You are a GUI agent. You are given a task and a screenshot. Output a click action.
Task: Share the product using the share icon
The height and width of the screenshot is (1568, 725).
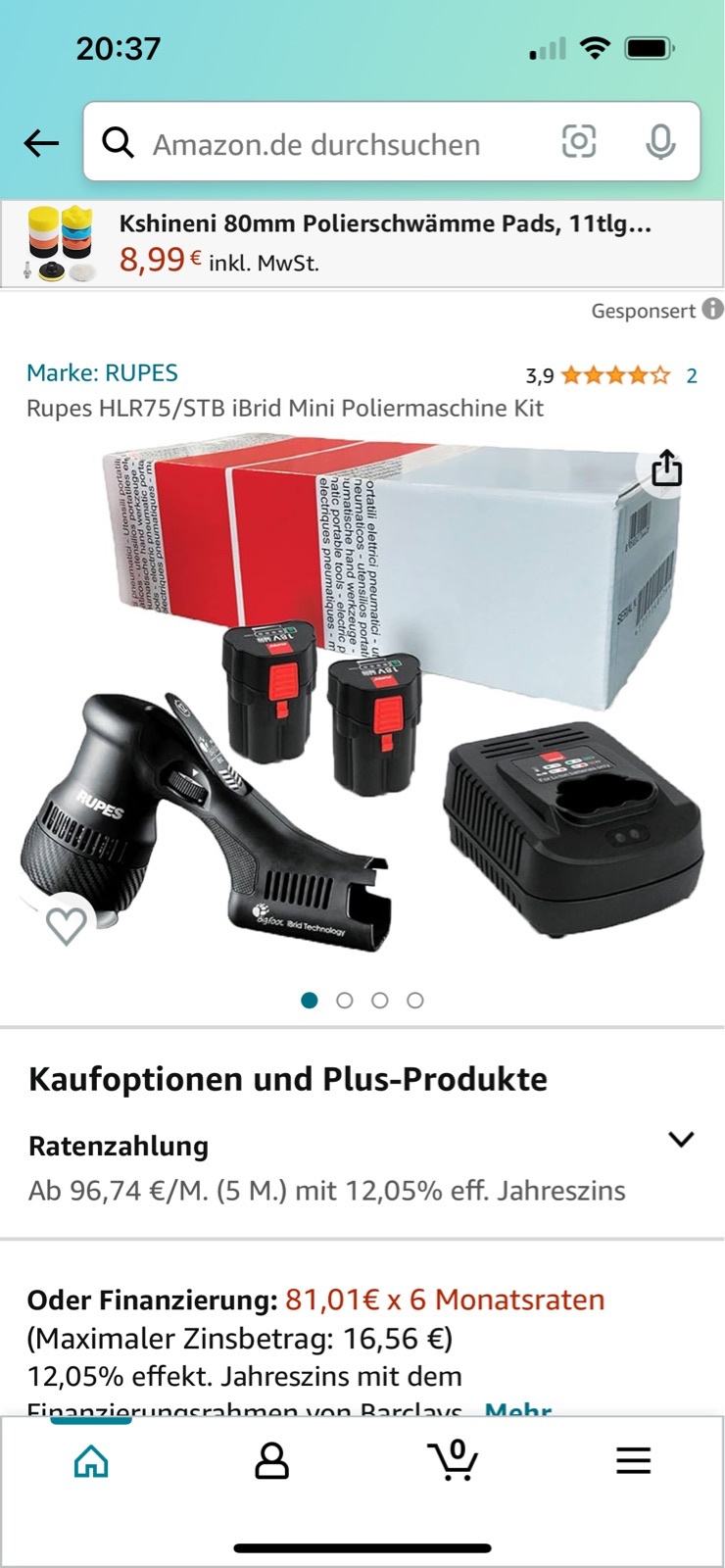(x=667, y=468)
